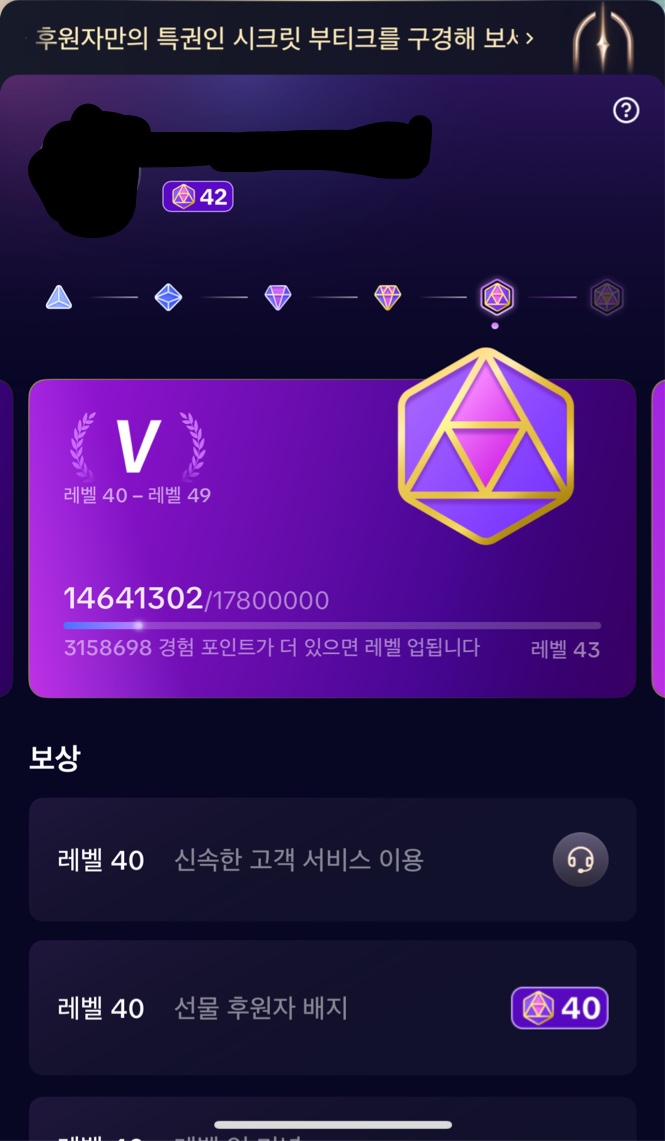The height and width of the screenshot is (1141, 665).
Task: Open the Secret Boutique banner link
Action: (x=285, y=38)
